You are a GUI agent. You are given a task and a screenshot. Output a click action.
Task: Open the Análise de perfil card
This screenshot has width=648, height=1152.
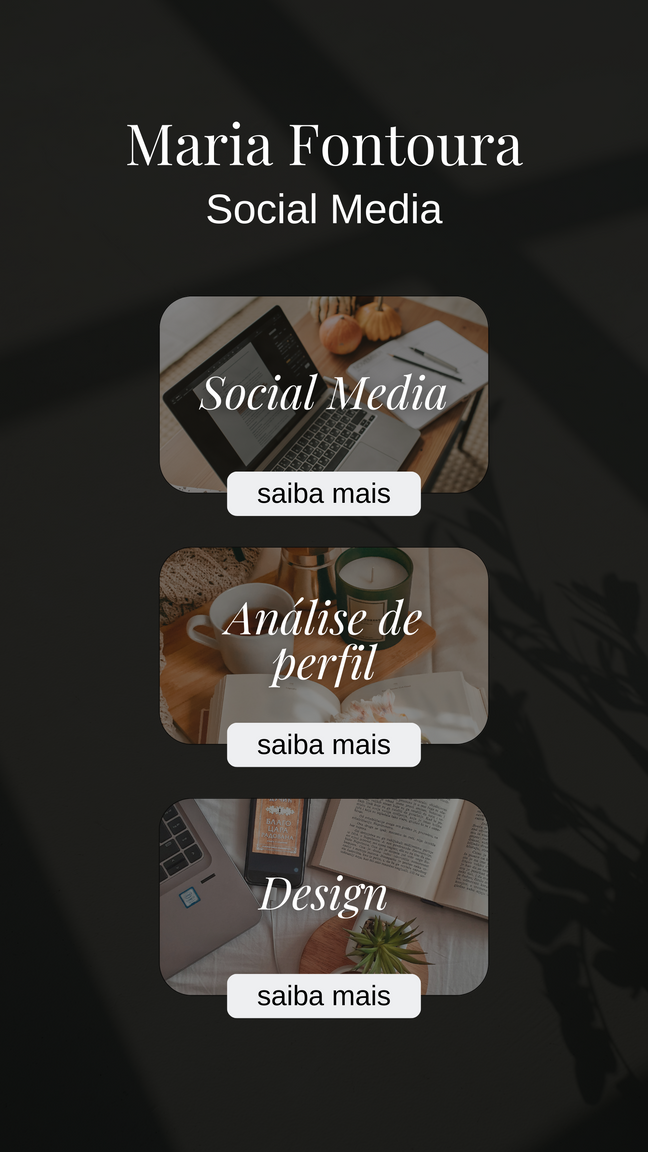coord(323,635)
